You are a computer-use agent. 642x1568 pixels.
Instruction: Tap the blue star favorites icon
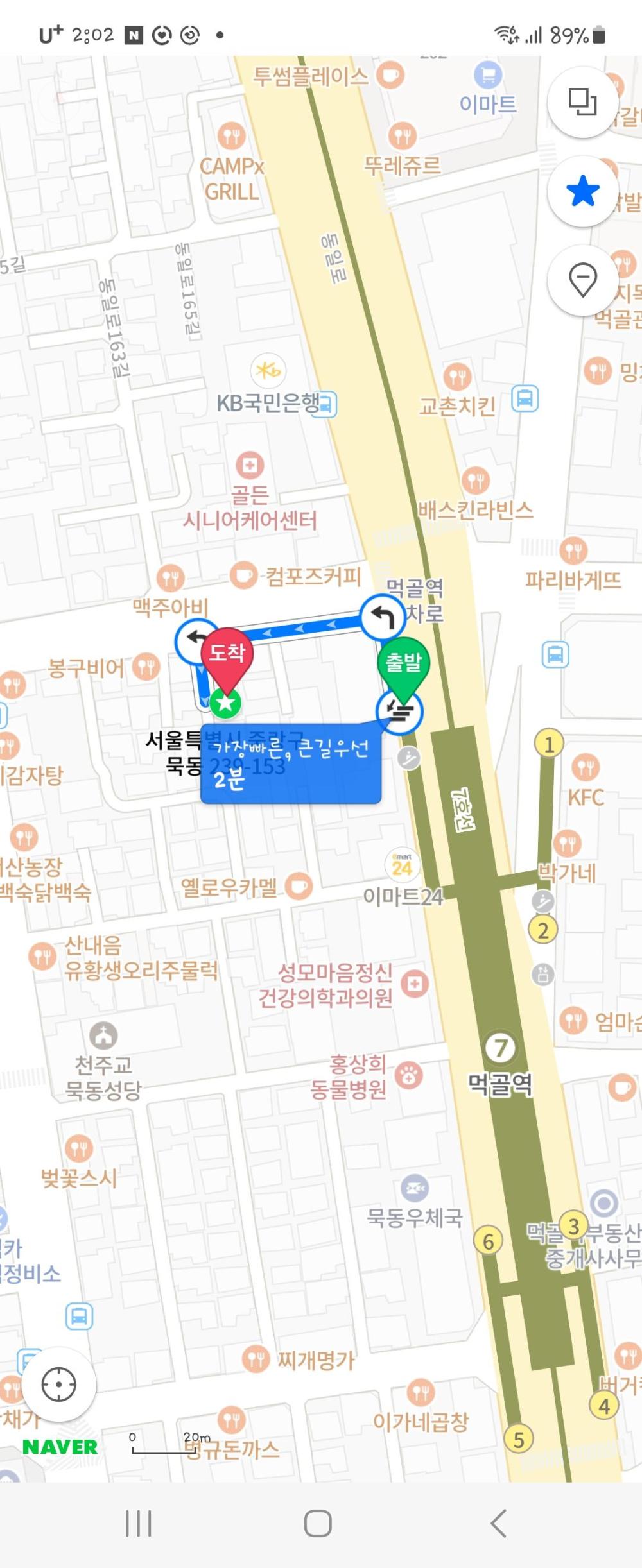[x=582, y=191]
